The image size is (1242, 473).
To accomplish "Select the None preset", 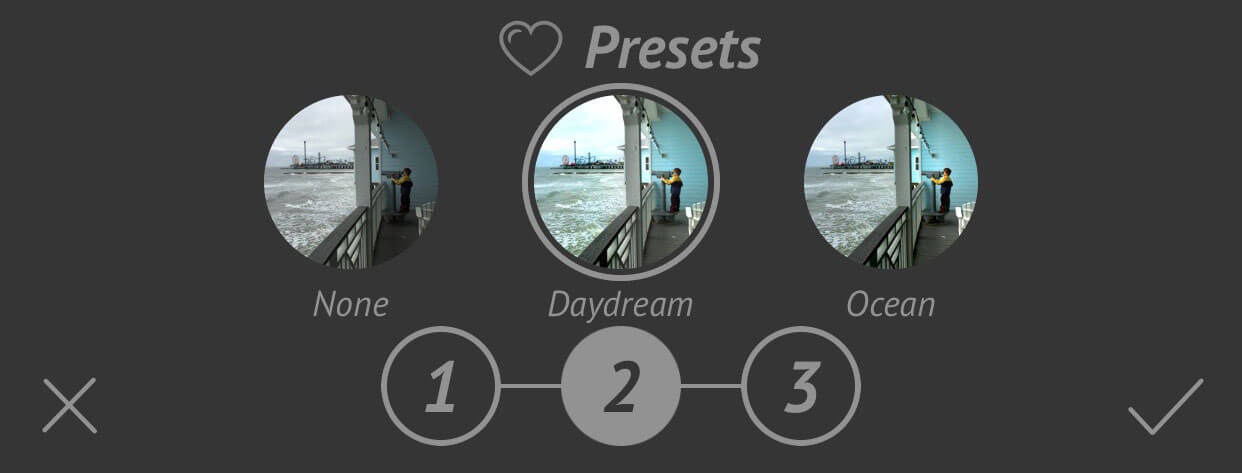I will (x=351, y=182).
